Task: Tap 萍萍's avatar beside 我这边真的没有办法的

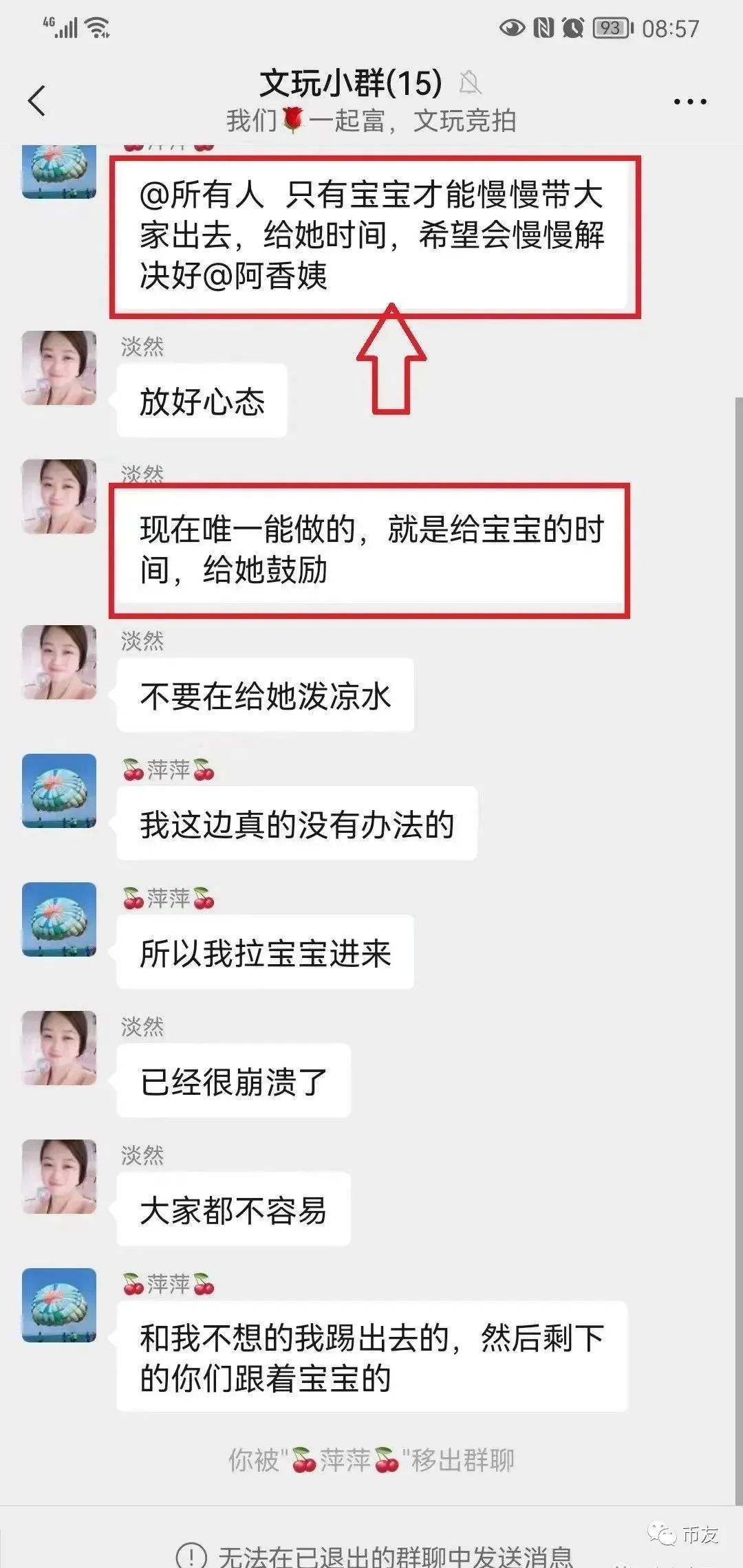Action: pyautogui.click(x=59, y=791)
